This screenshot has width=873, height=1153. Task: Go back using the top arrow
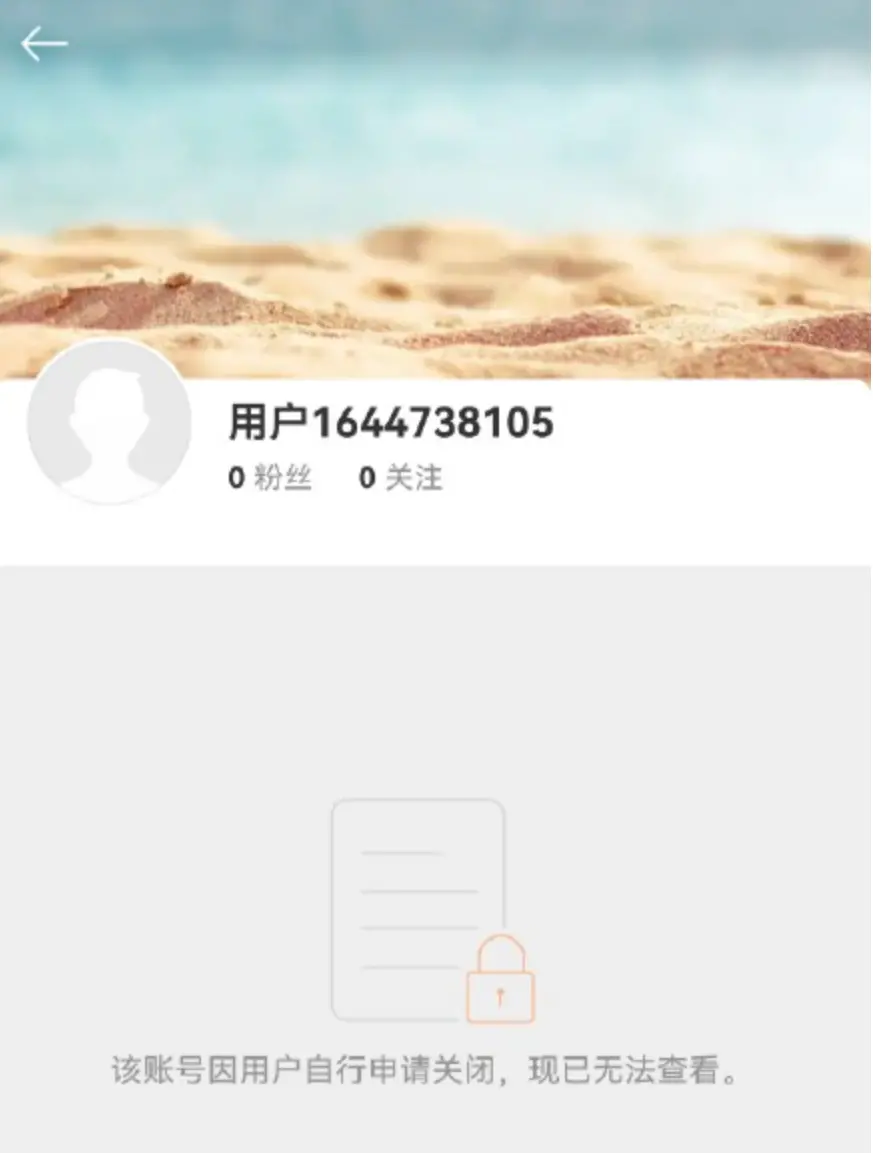[x=44, y=44]
